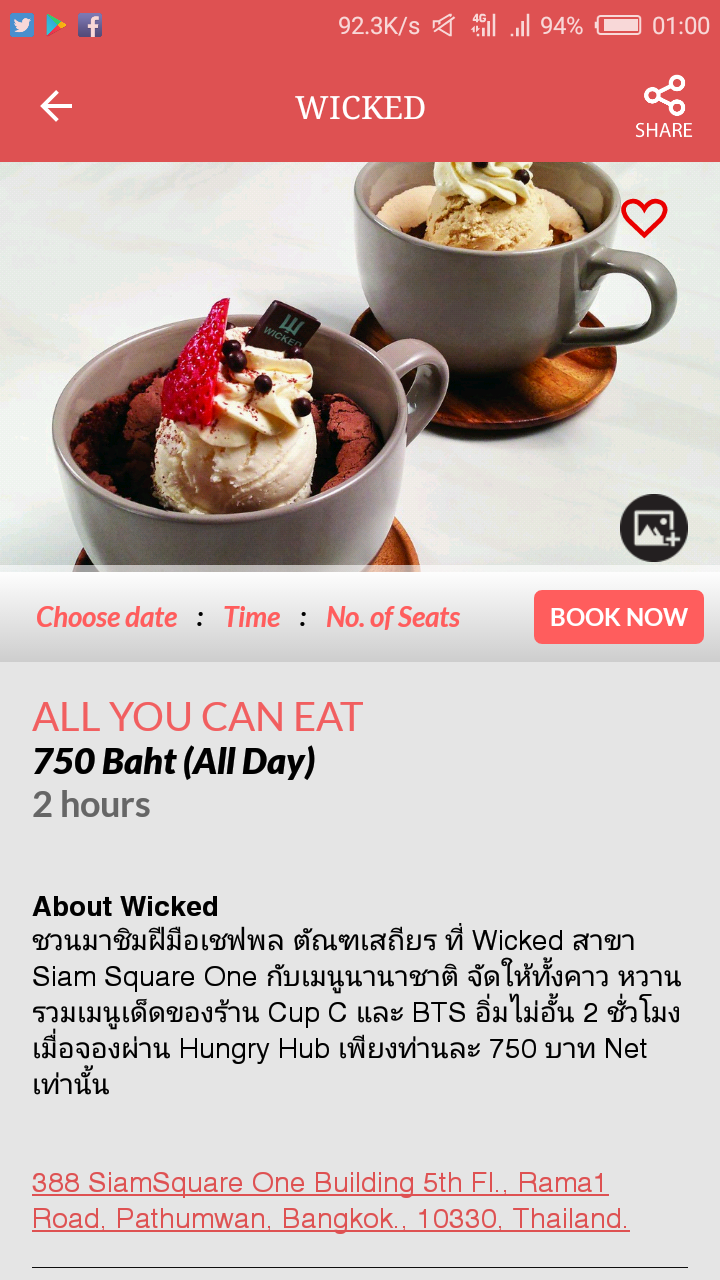Choose date for the booking
720x1280 pixels.
[x=107, y=617]
